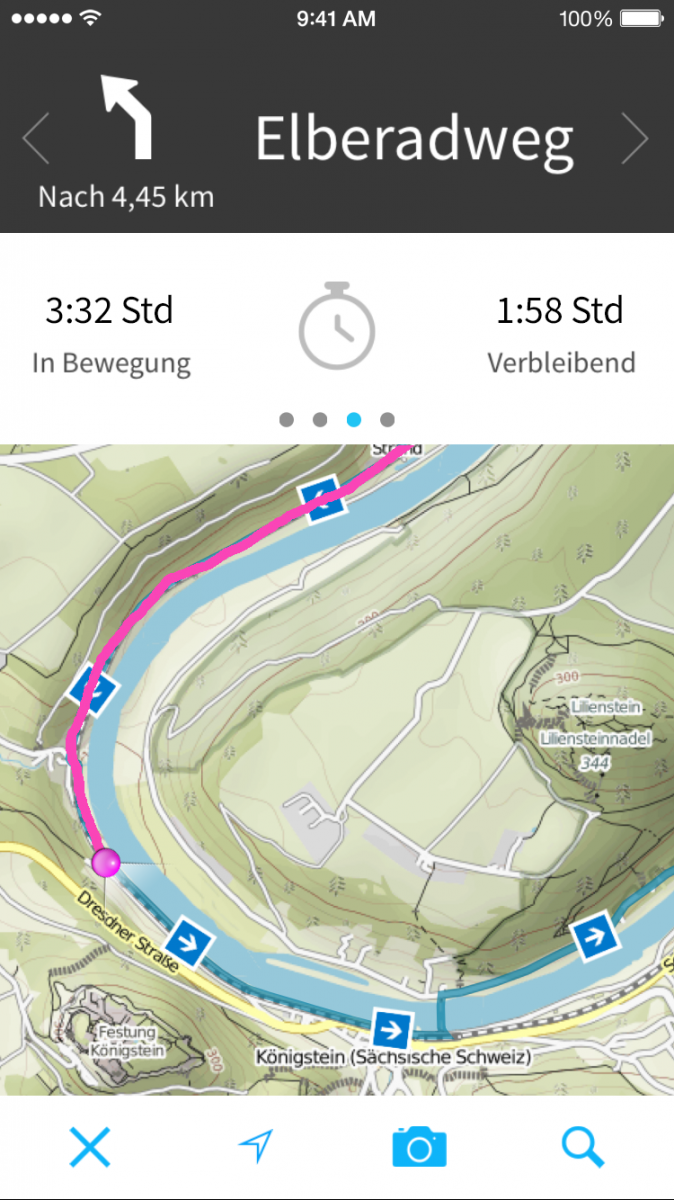The height and width of the screenshot is (1200, 674).
Task: Close navigation with the X icon
Action: [89, 1147]
